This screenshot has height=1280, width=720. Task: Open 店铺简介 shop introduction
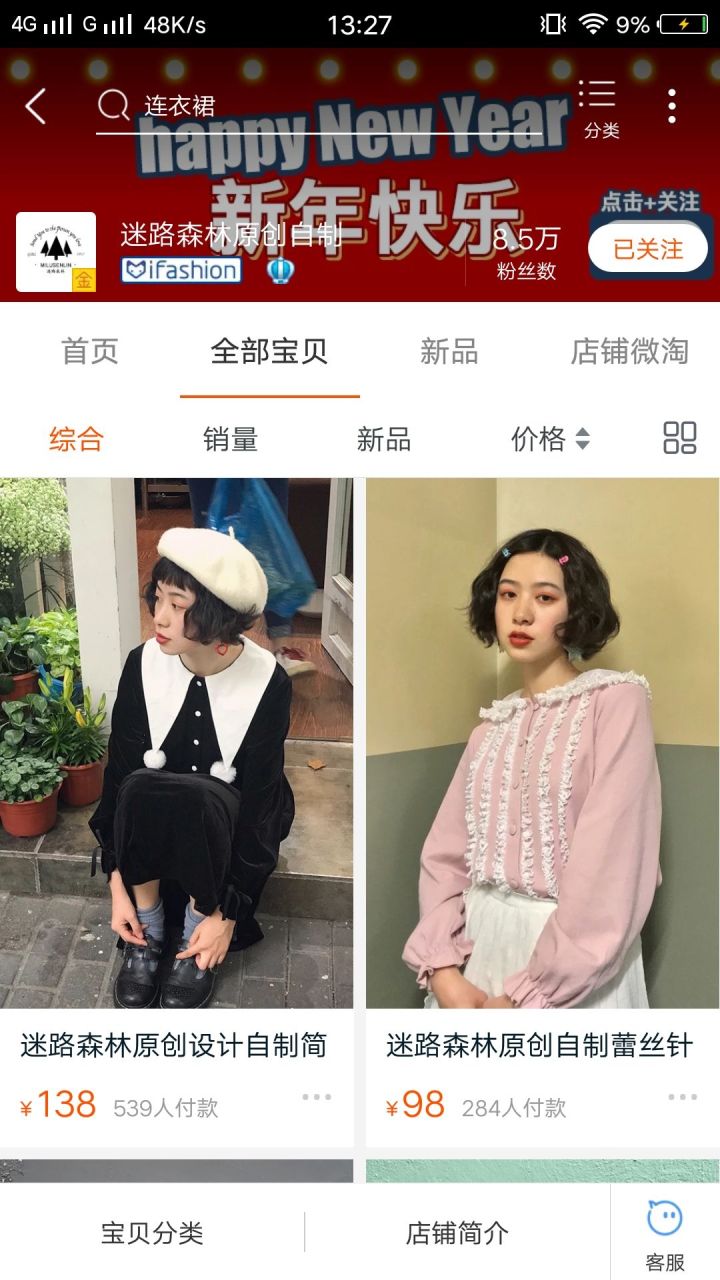coord(457,1233)
